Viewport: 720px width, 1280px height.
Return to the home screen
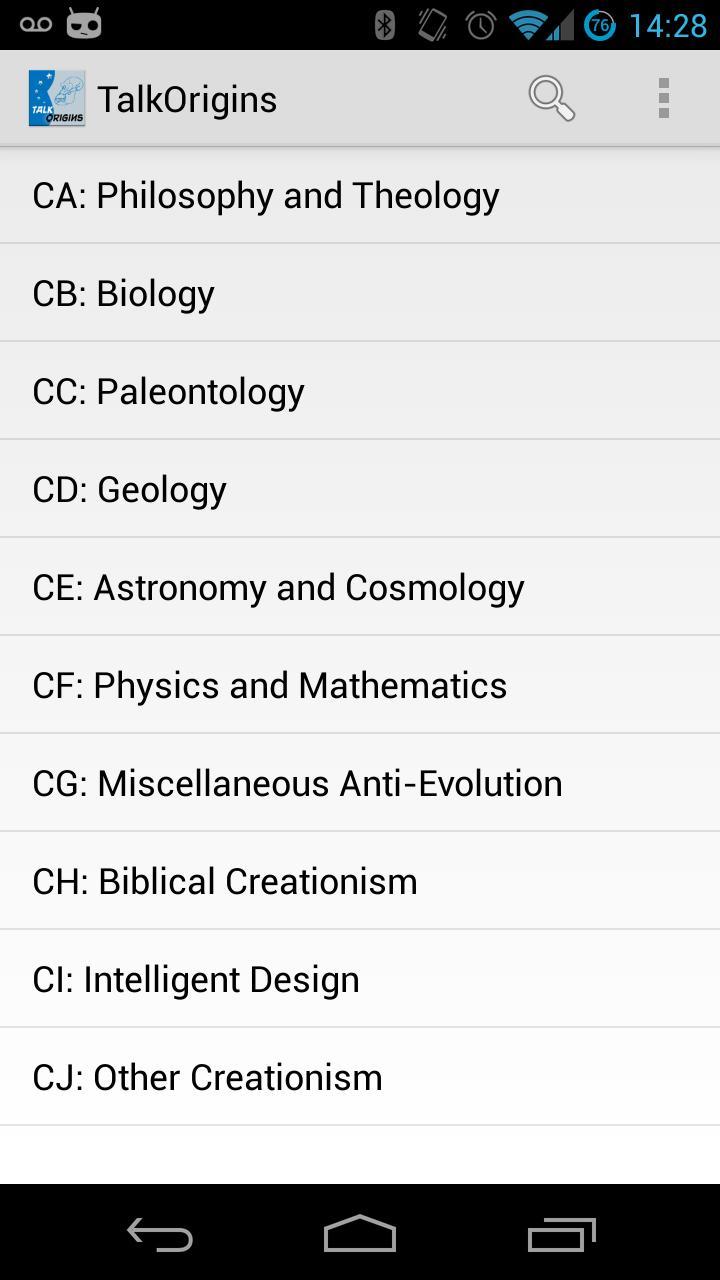pos(360,1234)
